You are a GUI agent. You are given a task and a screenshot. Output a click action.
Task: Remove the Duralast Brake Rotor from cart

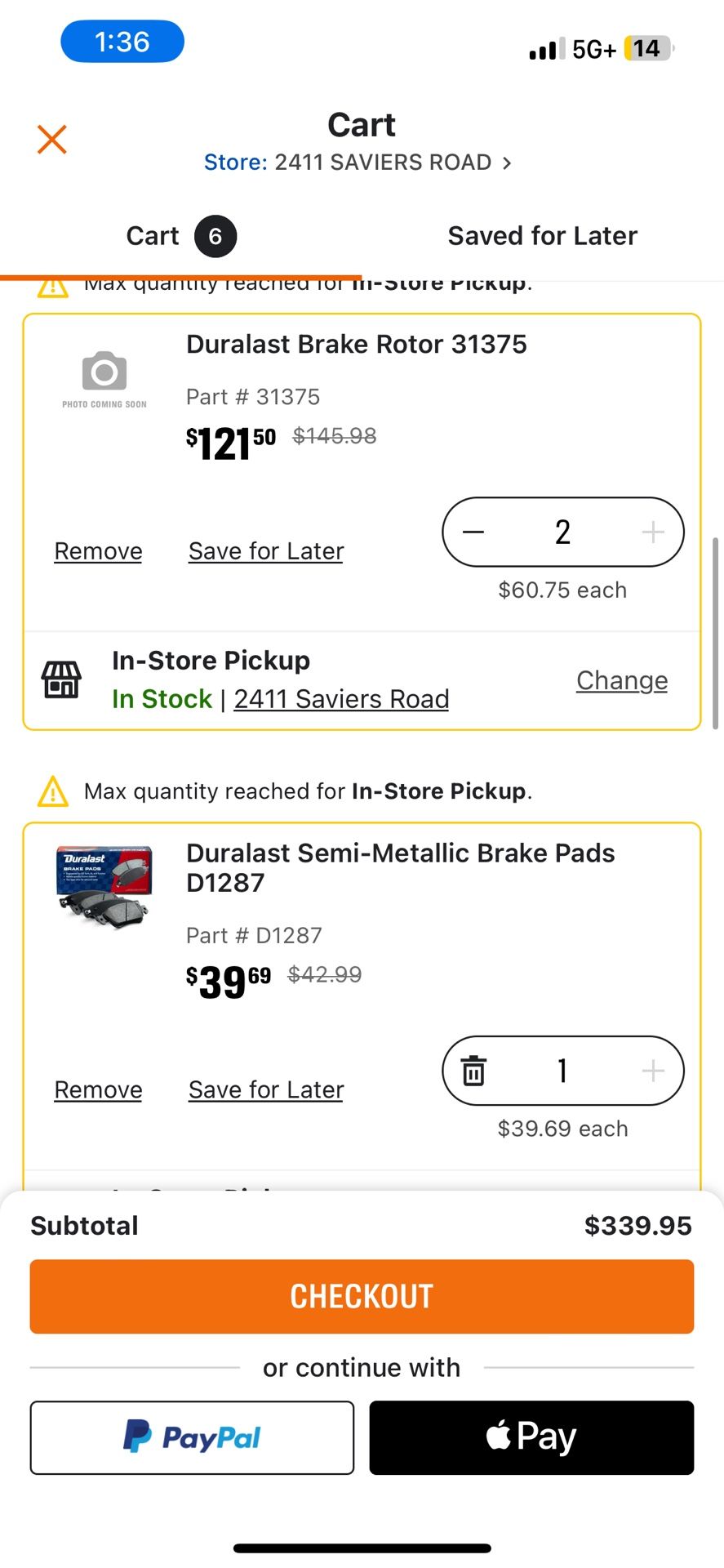tap(97, 550)
